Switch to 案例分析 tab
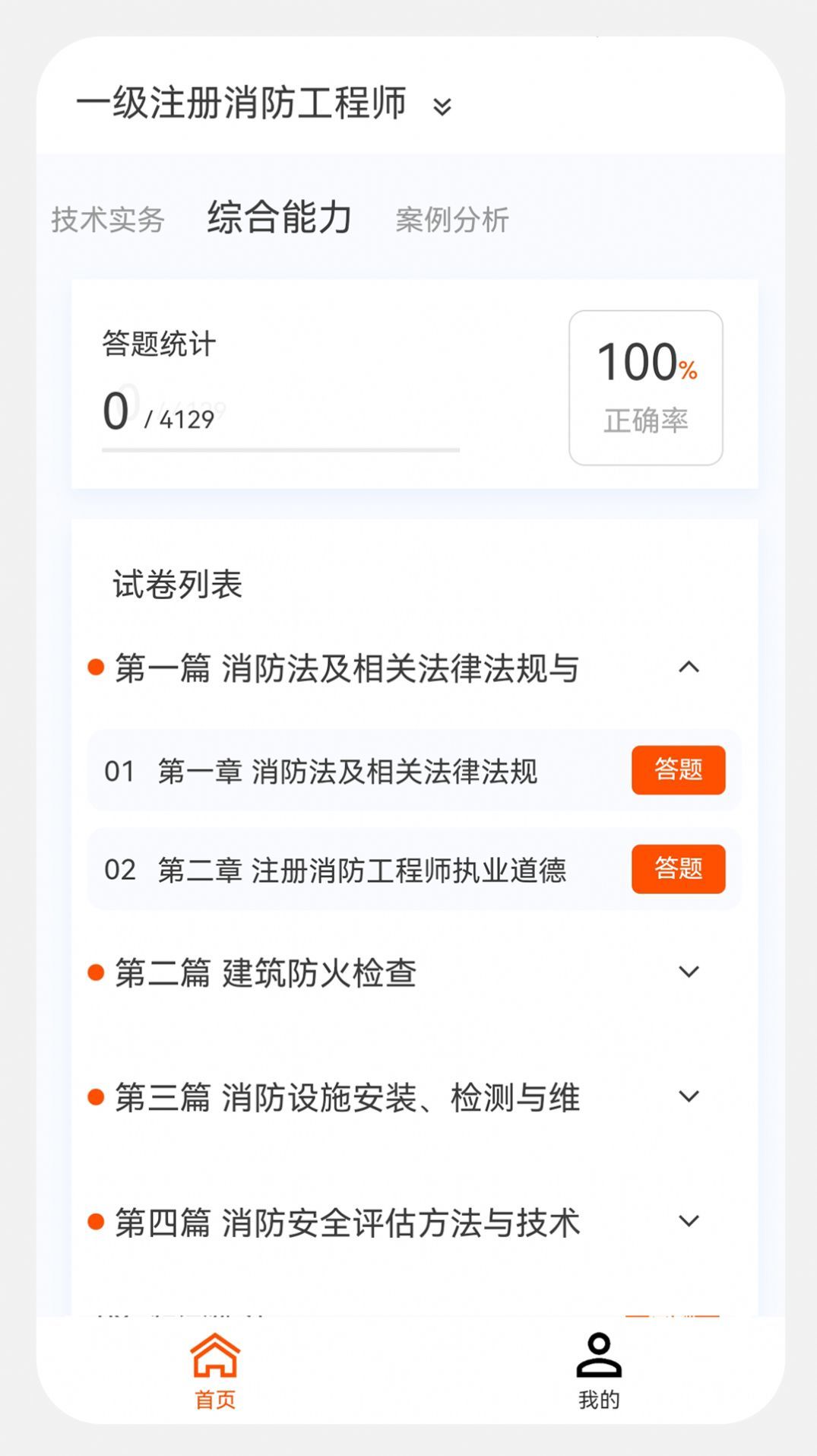 click(x=451, y=220)
